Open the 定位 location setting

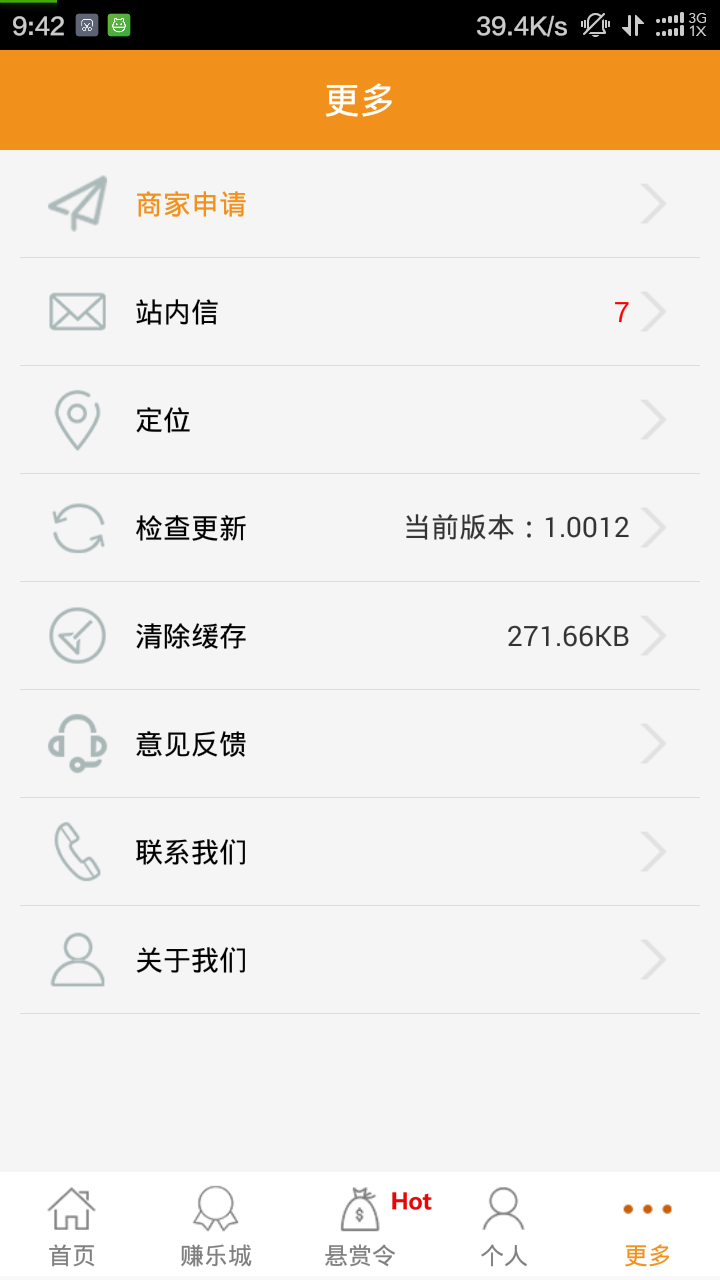360,421
